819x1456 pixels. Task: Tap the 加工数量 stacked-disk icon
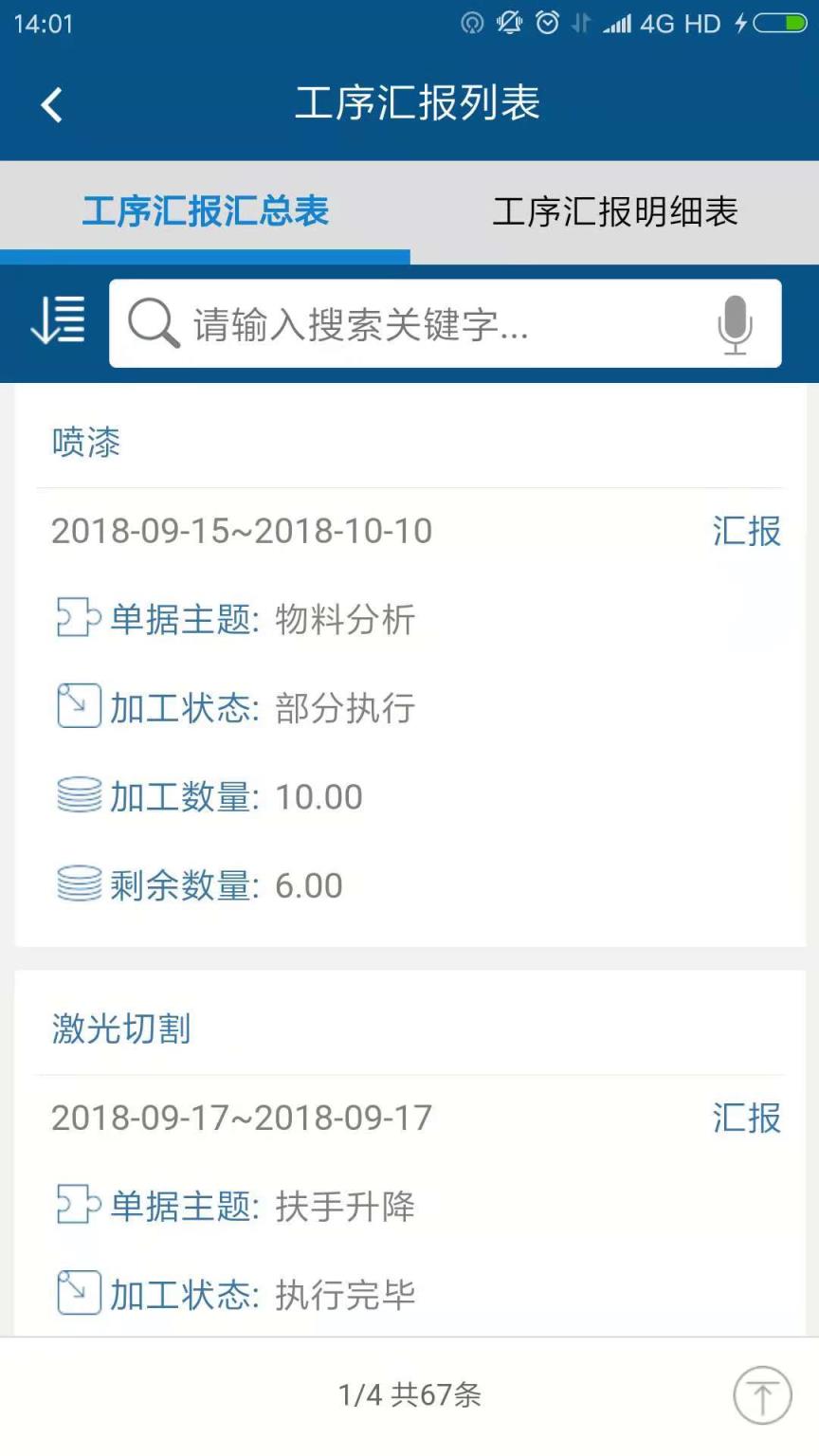tap(79, 794)
